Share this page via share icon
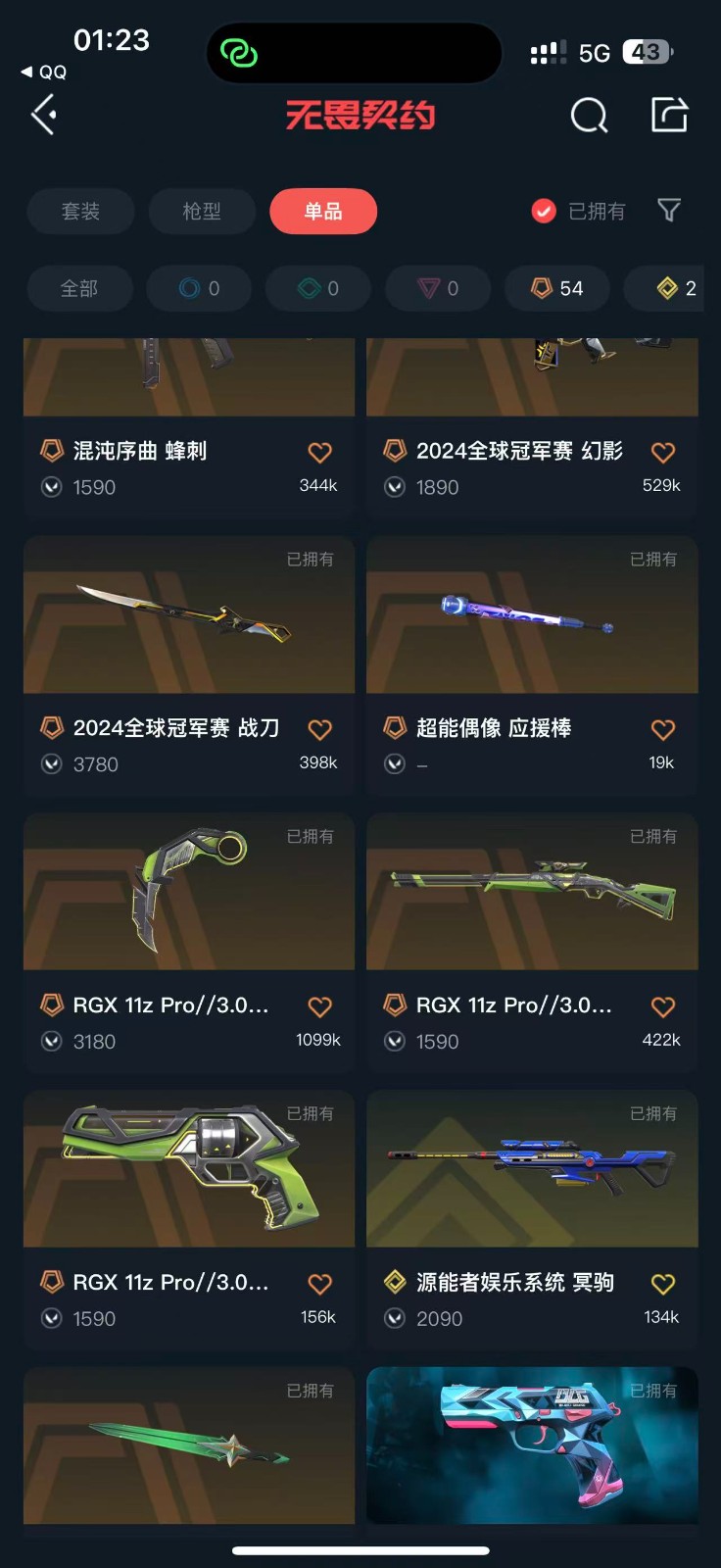721x1568 pixels. click(670, 115)
